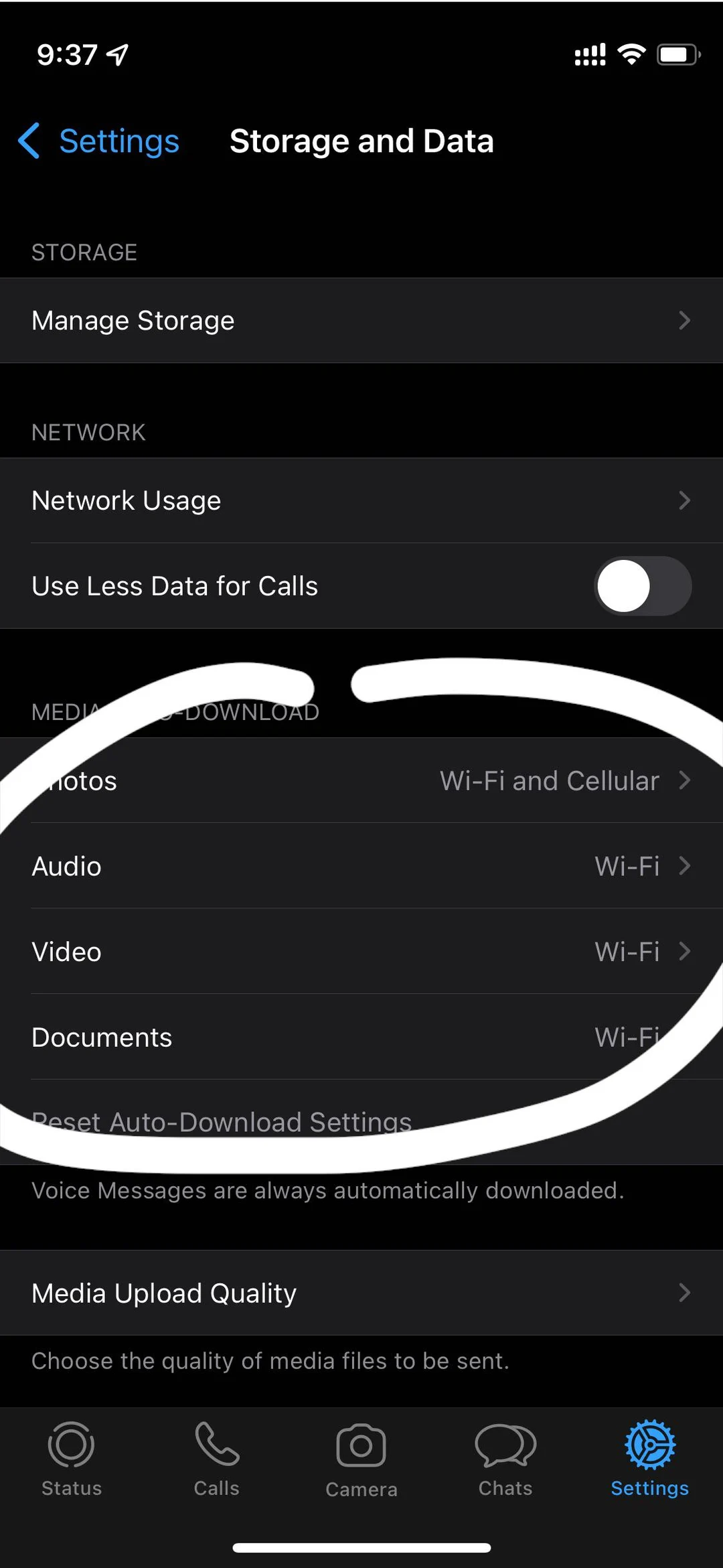Select the Settings gear icon

coord(649,1440)
